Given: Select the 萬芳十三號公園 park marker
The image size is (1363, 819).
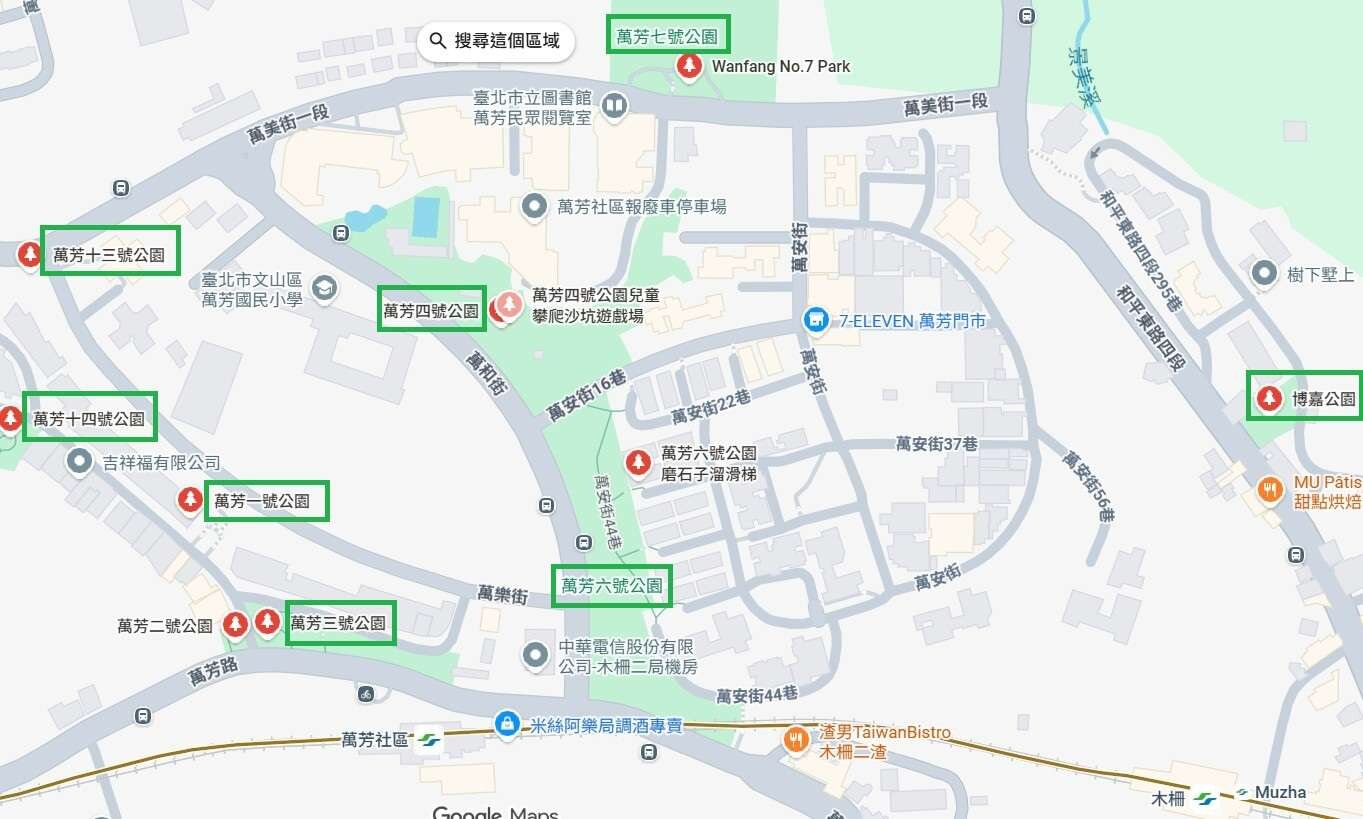Looking at the screenshot, I should [30, 255].
